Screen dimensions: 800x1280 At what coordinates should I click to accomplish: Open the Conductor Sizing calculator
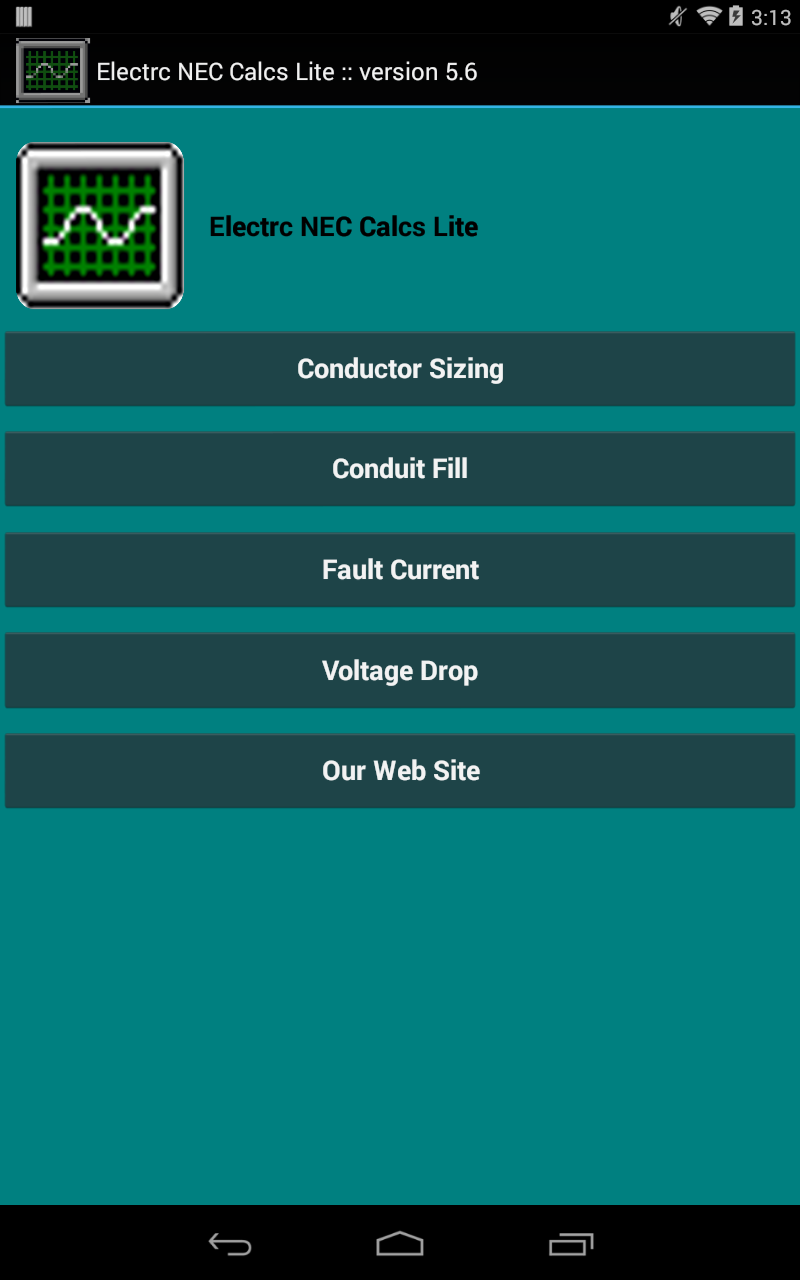(x=400, y=369)
